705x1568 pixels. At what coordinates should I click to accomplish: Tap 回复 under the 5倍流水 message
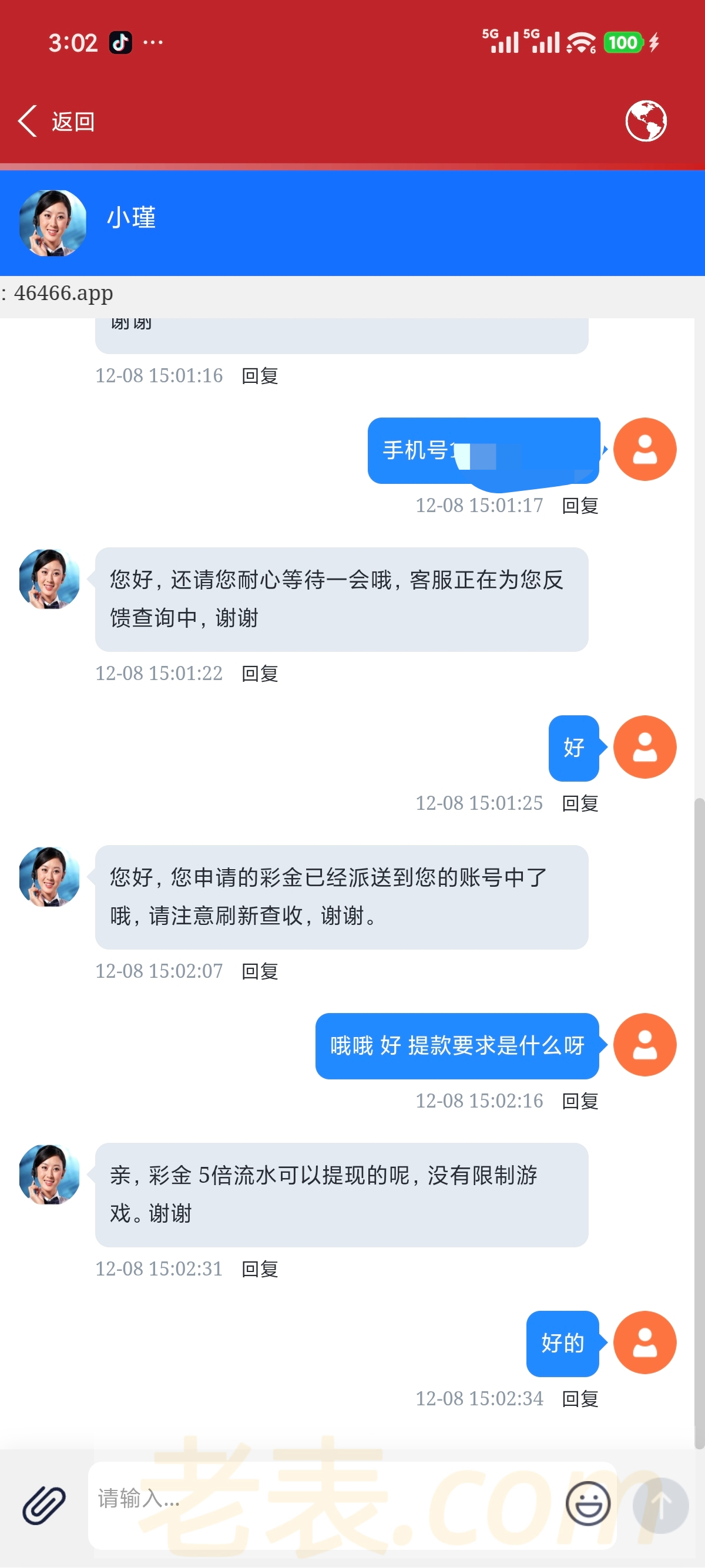tap(259, 1269)
